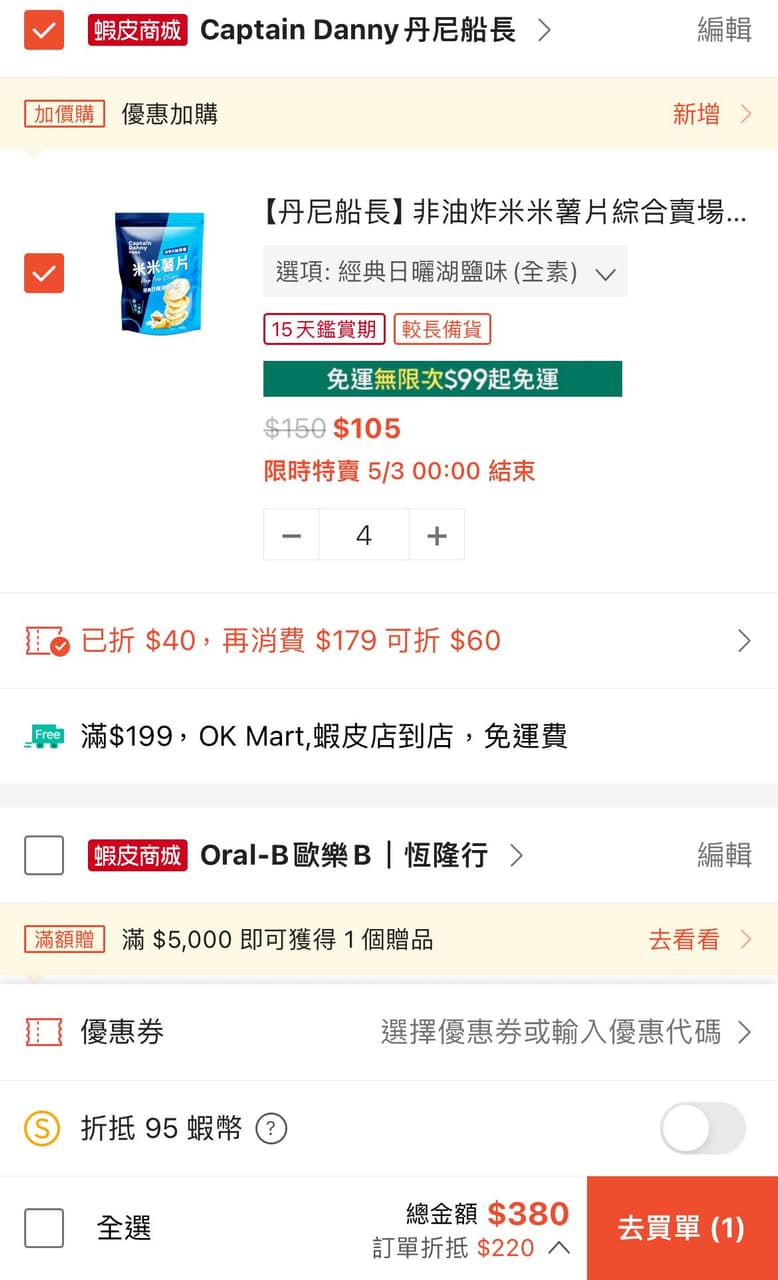Click the Shopee coin icon next to 折抵 95 蝦幣
Viewport: 778px width, 1280px height.
[44, 1127]
